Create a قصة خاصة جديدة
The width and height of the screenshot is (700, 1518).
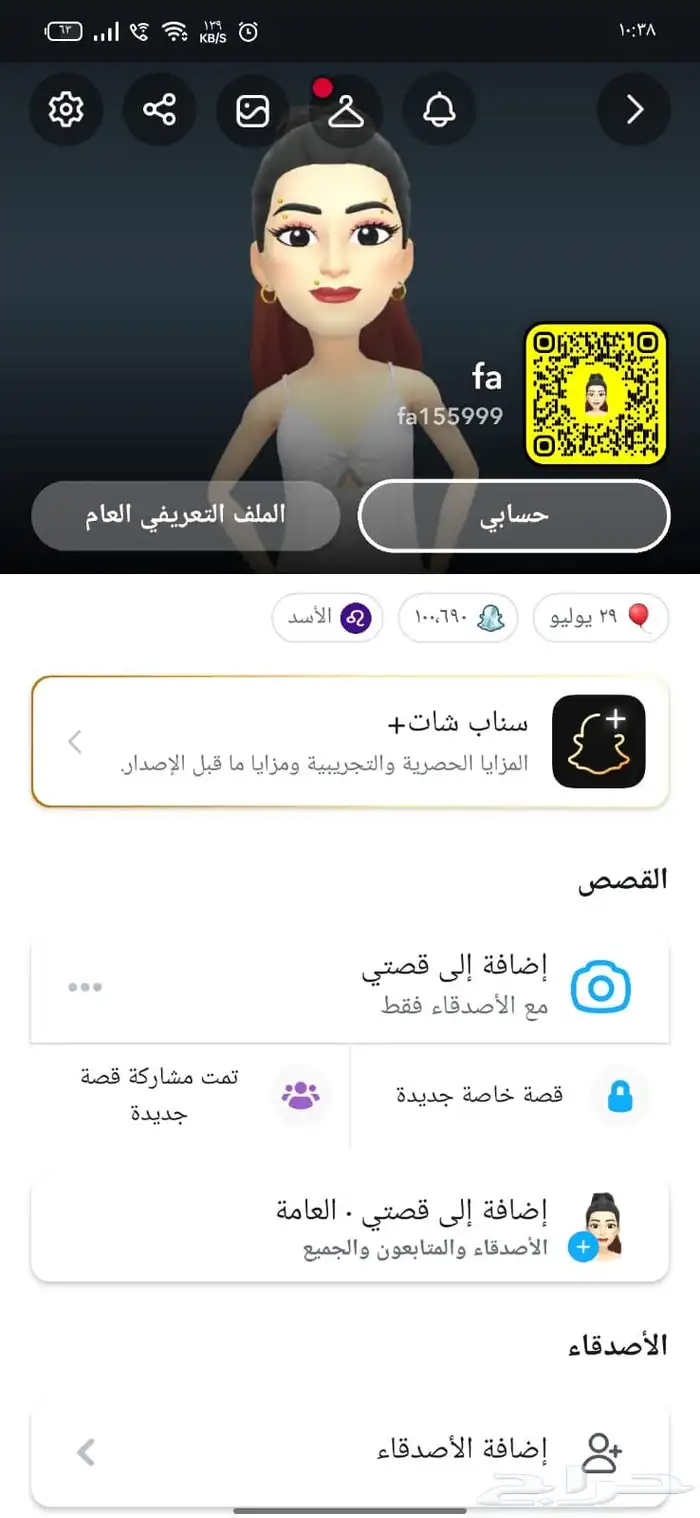tap(510, 1095)
